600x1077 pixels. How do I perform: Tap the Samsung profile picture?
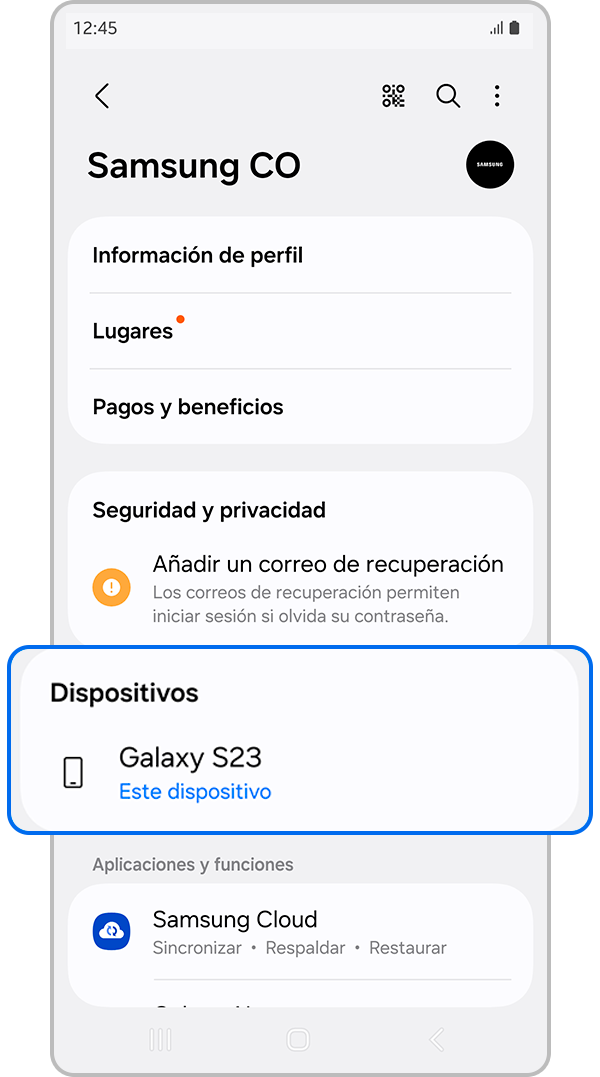(490, 165)
